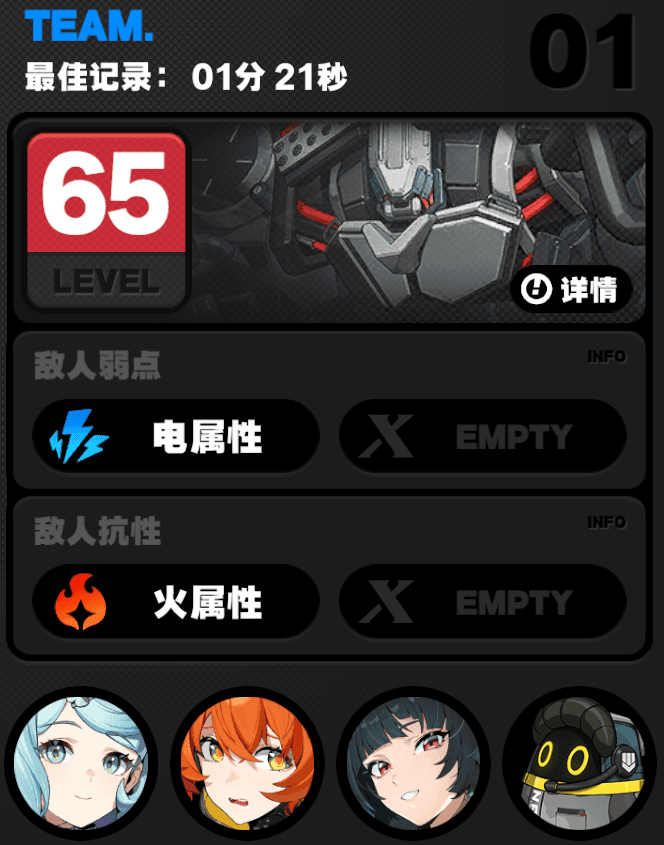Open the 详情 details button
Viewport: 664px width, 845px height.
(571, 290)
